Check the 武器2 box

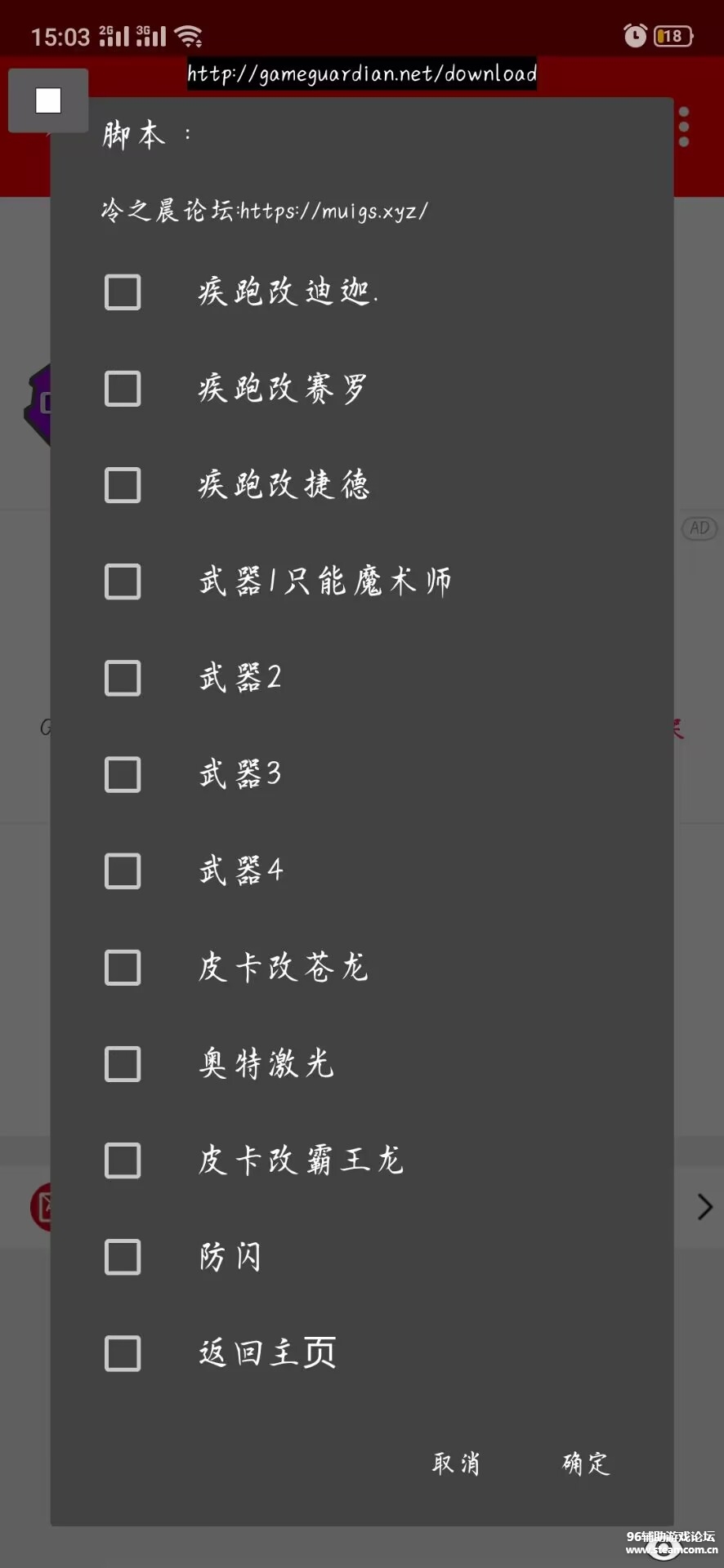[123, 678]
